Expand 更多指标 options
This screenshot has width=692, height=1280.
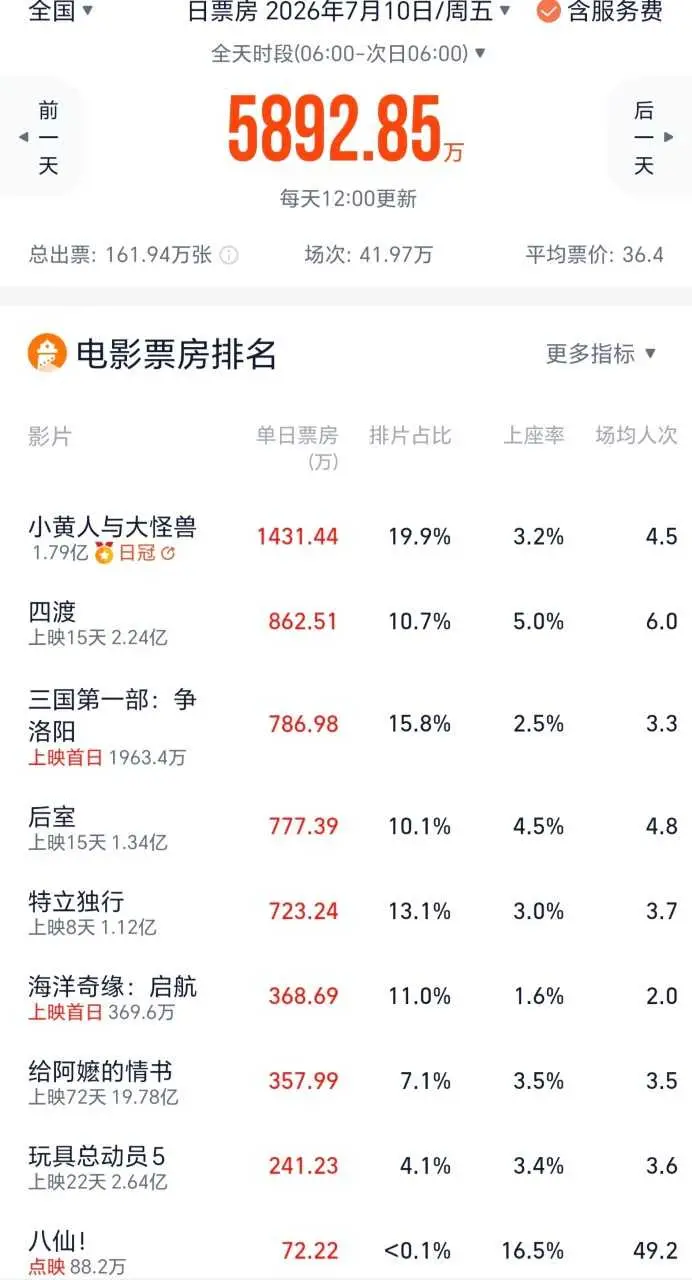coord(601,353)
